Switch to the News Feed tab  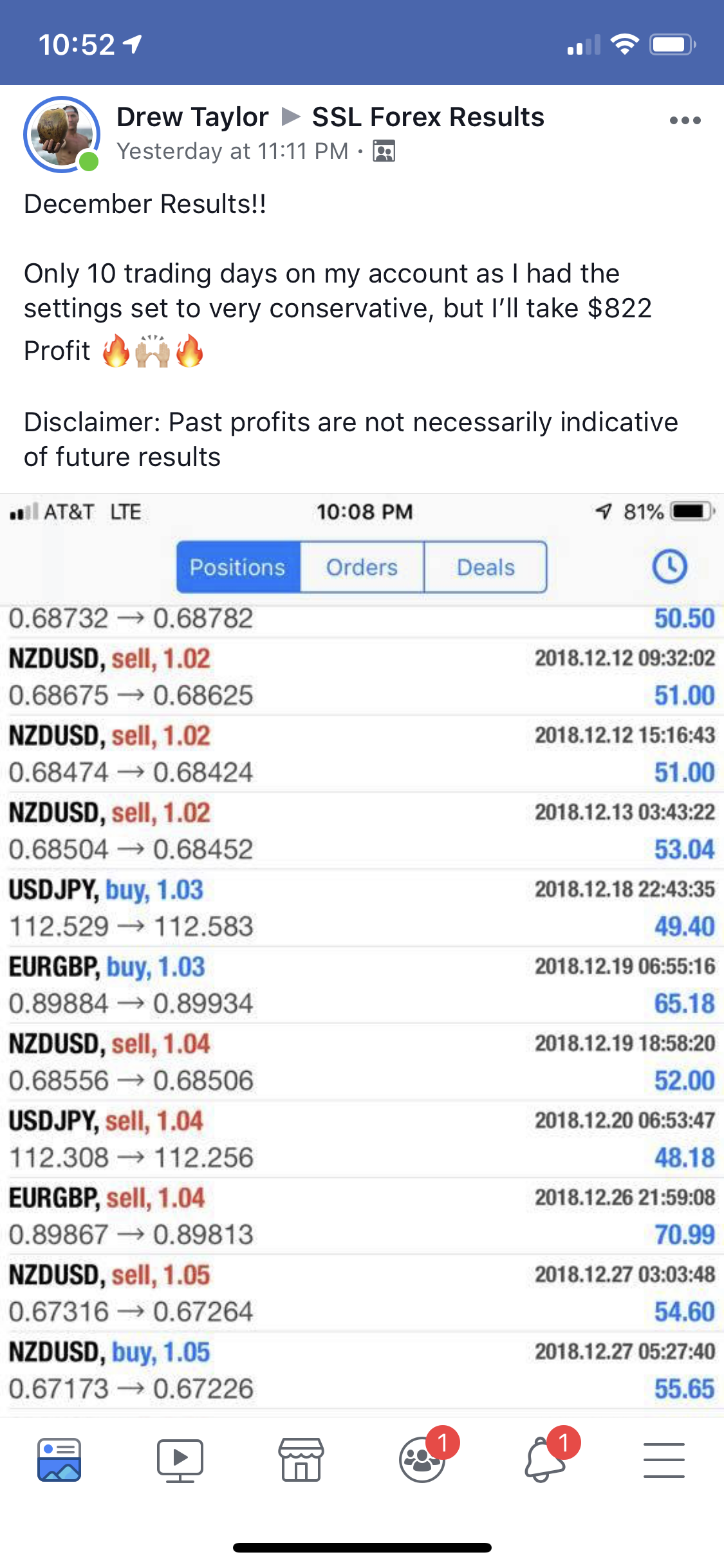tap(59, 1460)
